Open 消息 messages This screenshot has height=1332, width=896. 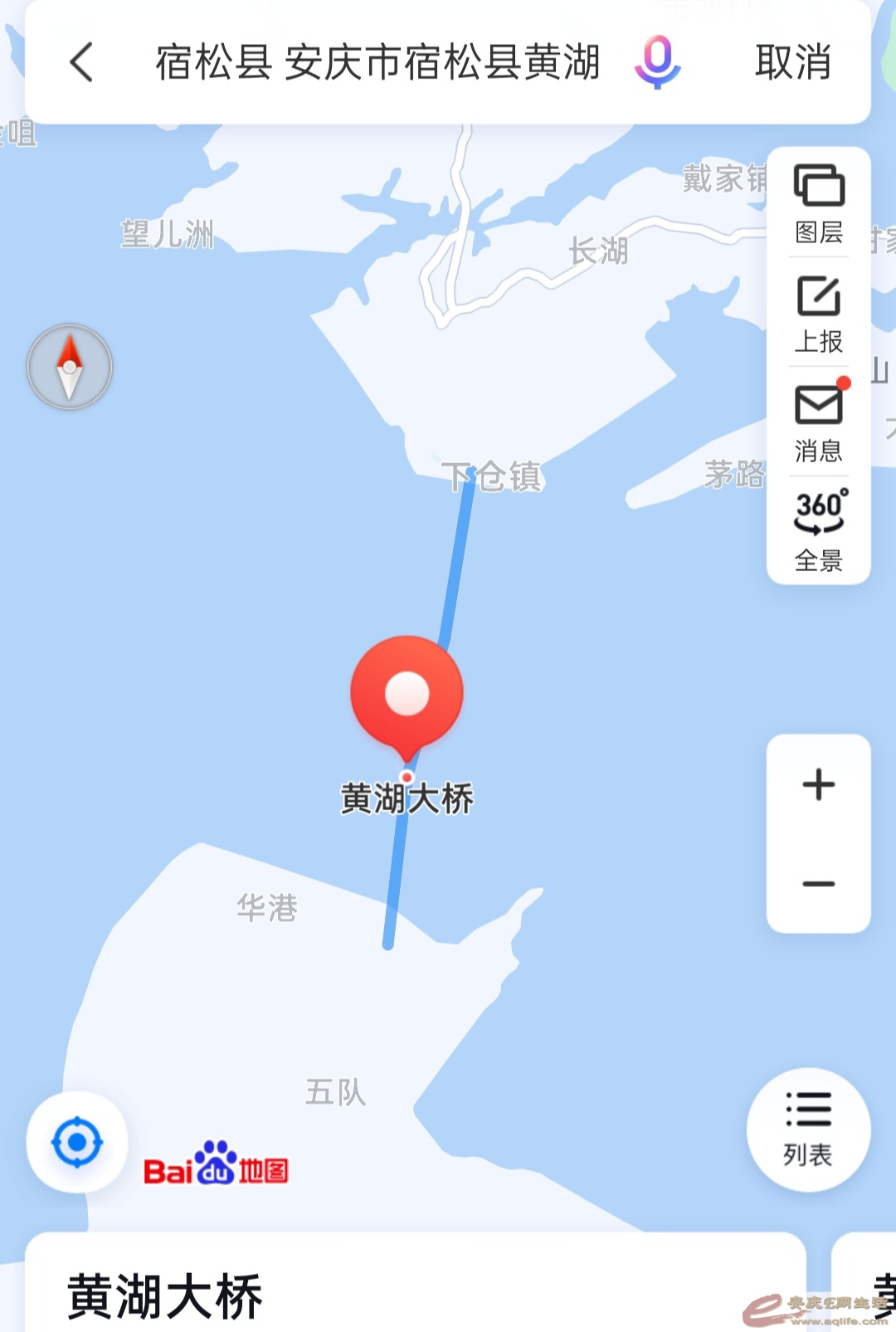[x=819, y=423]
